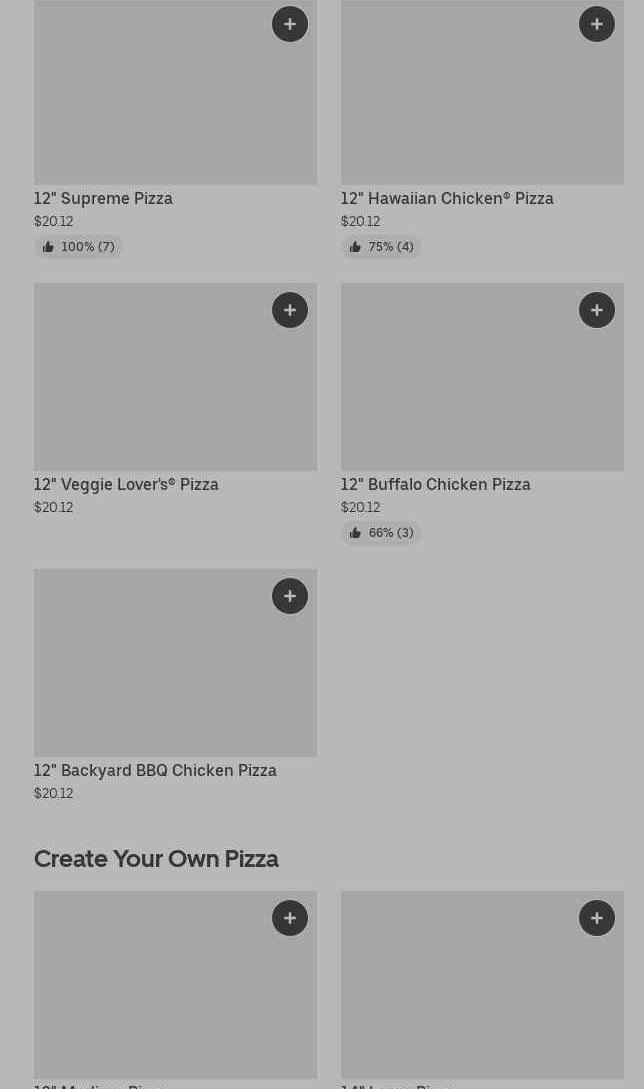Add 12" Supreme Pizza to the order
The width and height of the screenshot is (644, 1089).
click(290, 24)
